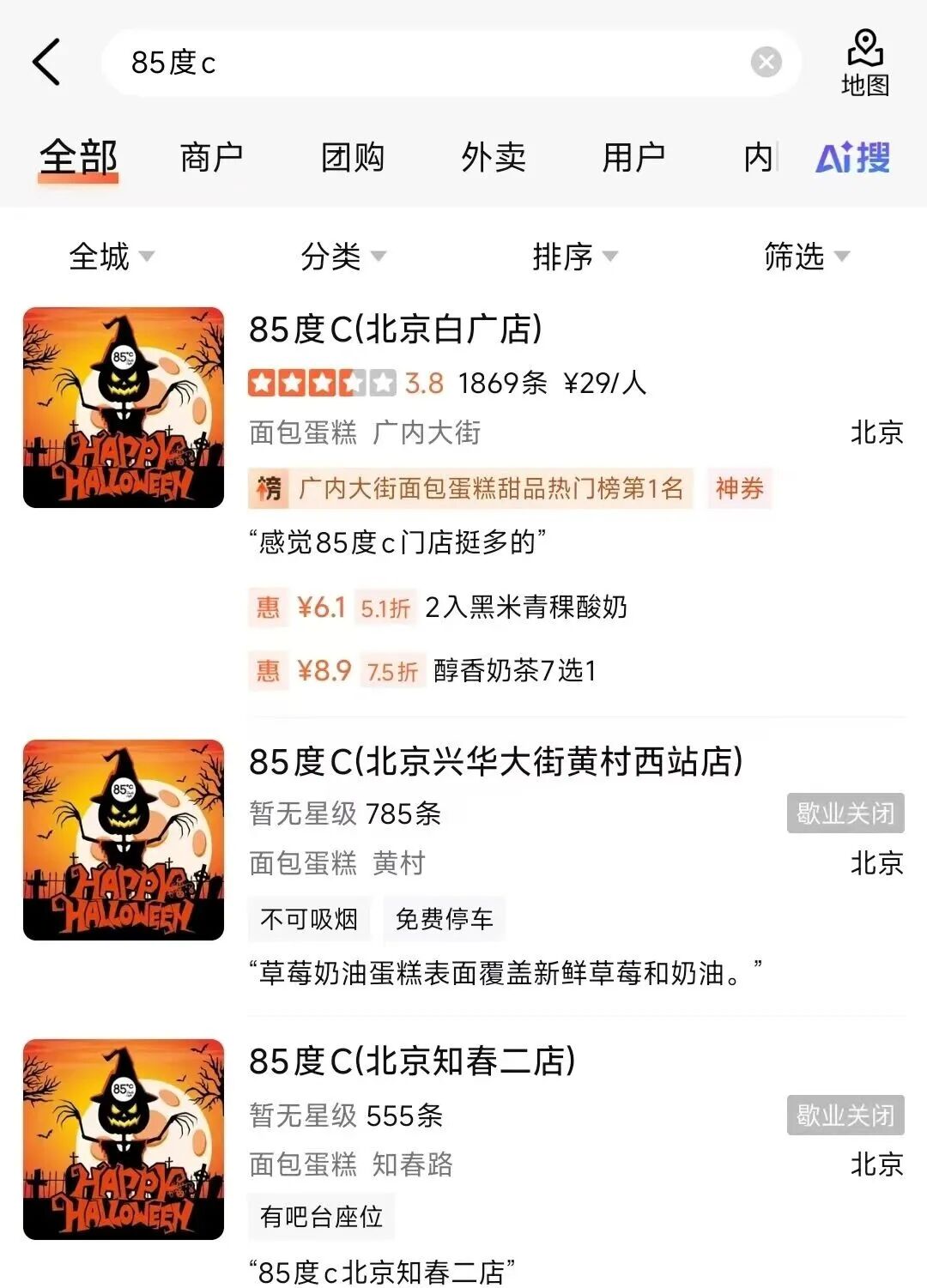
Task: Switch to the 团购 tab
Action: pos(352,158)
